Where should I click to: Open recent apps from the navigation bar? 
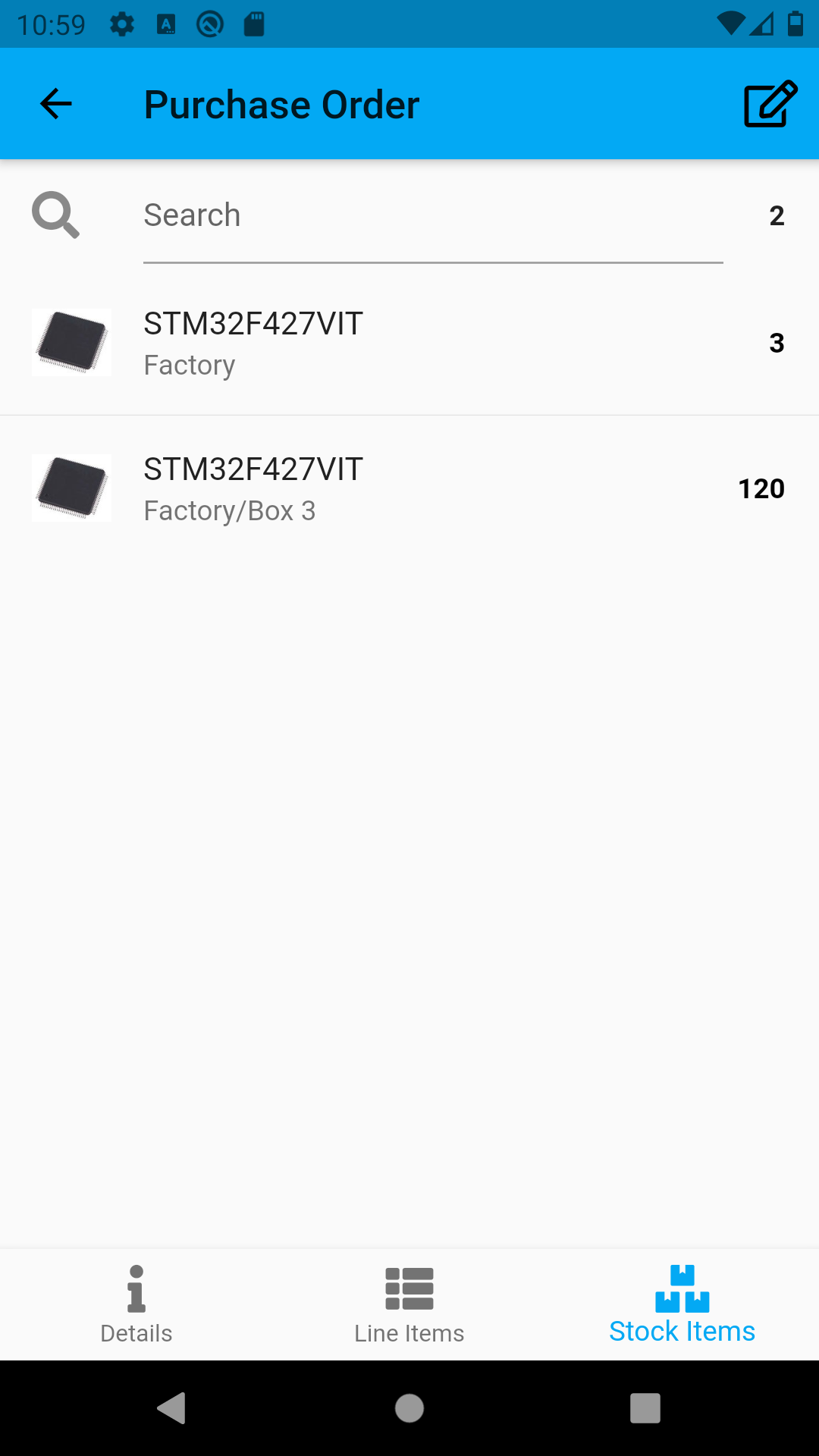point(645,1408)
